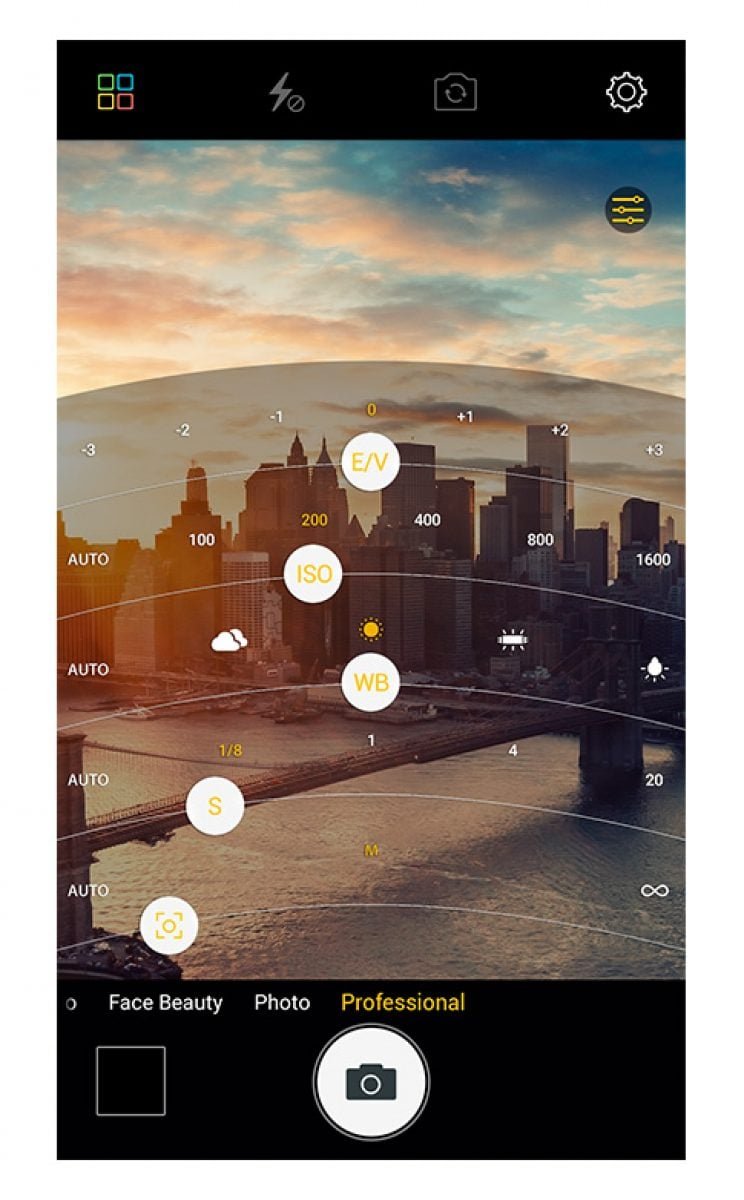Tap the ISO dial knob
This screenshot has width=744, height=1200.
[313, 574]
